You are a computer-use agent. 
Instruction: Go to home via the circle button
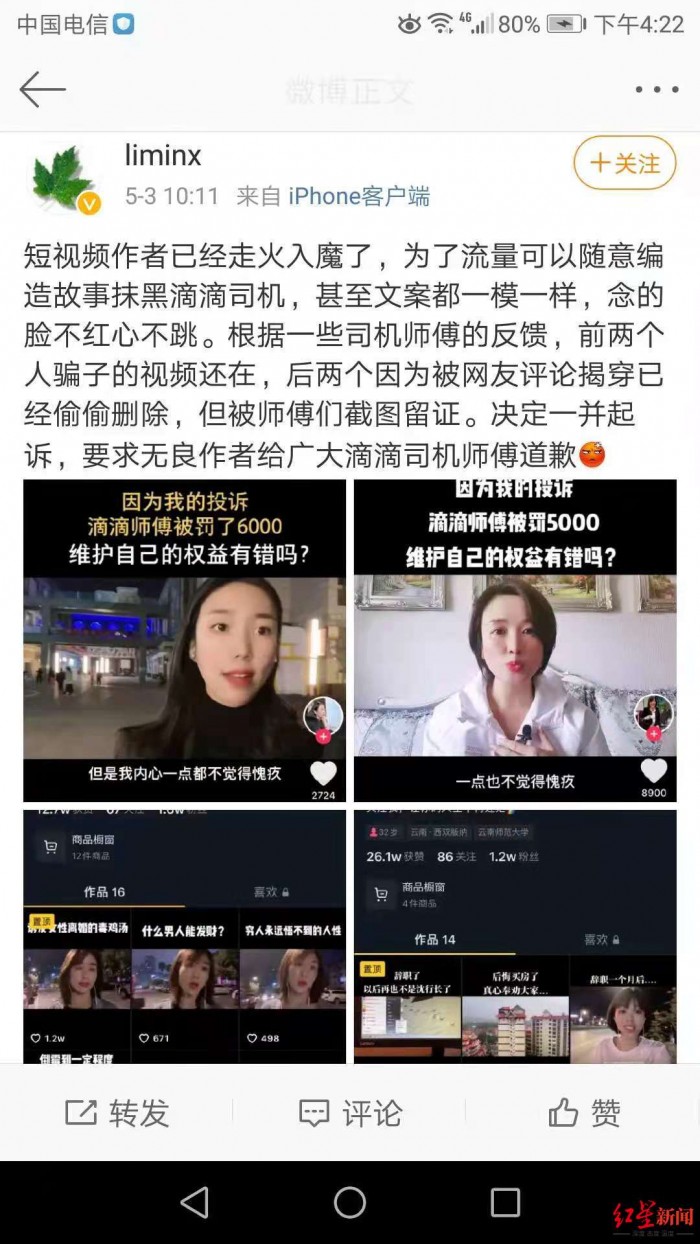pos(350,1202)
